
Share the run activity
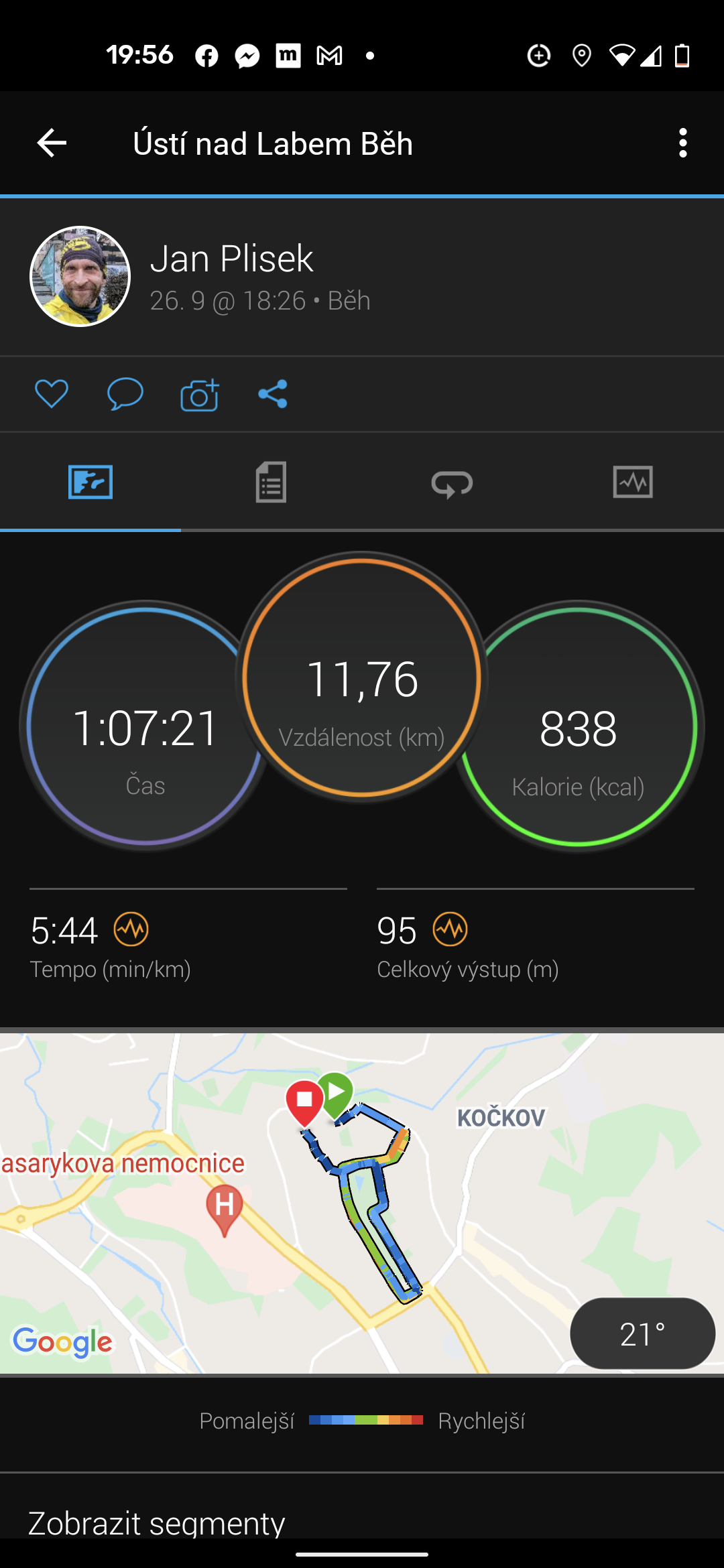pos(273,394)
